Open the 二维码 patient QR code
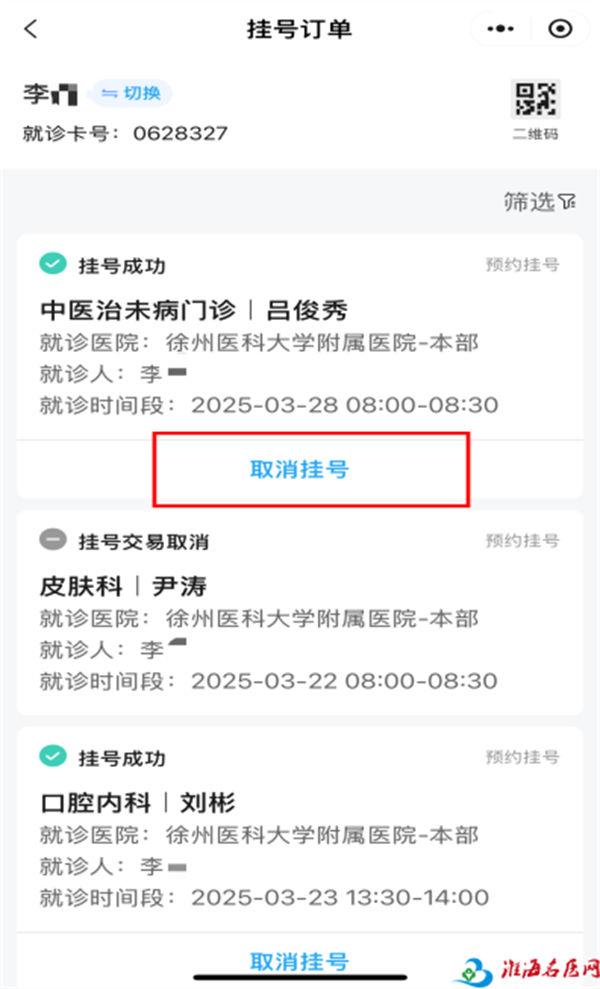The image size is (600, 989). 535,108
